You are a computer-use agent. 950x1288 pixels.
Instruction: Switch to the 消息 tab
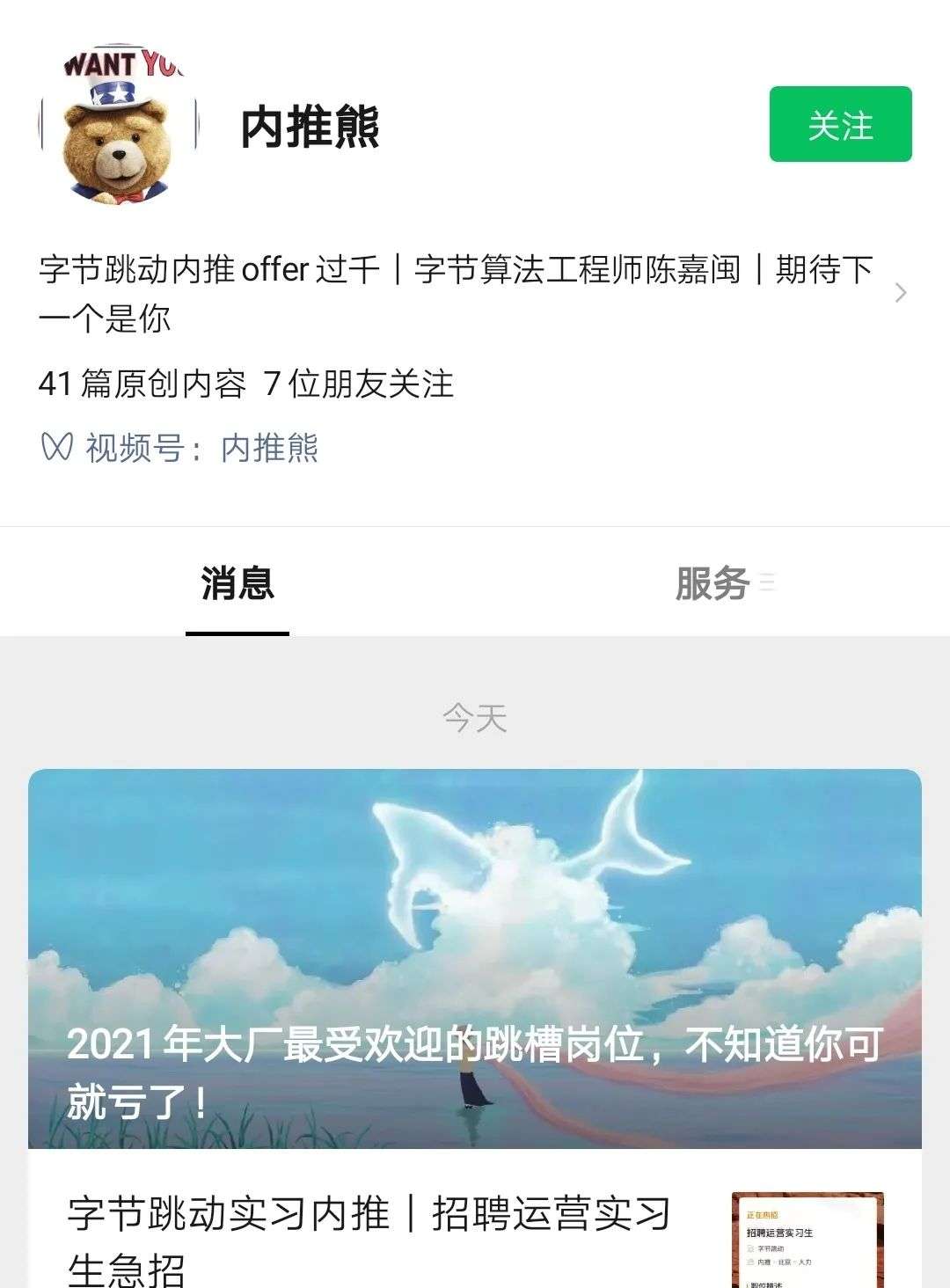(237, 583)
